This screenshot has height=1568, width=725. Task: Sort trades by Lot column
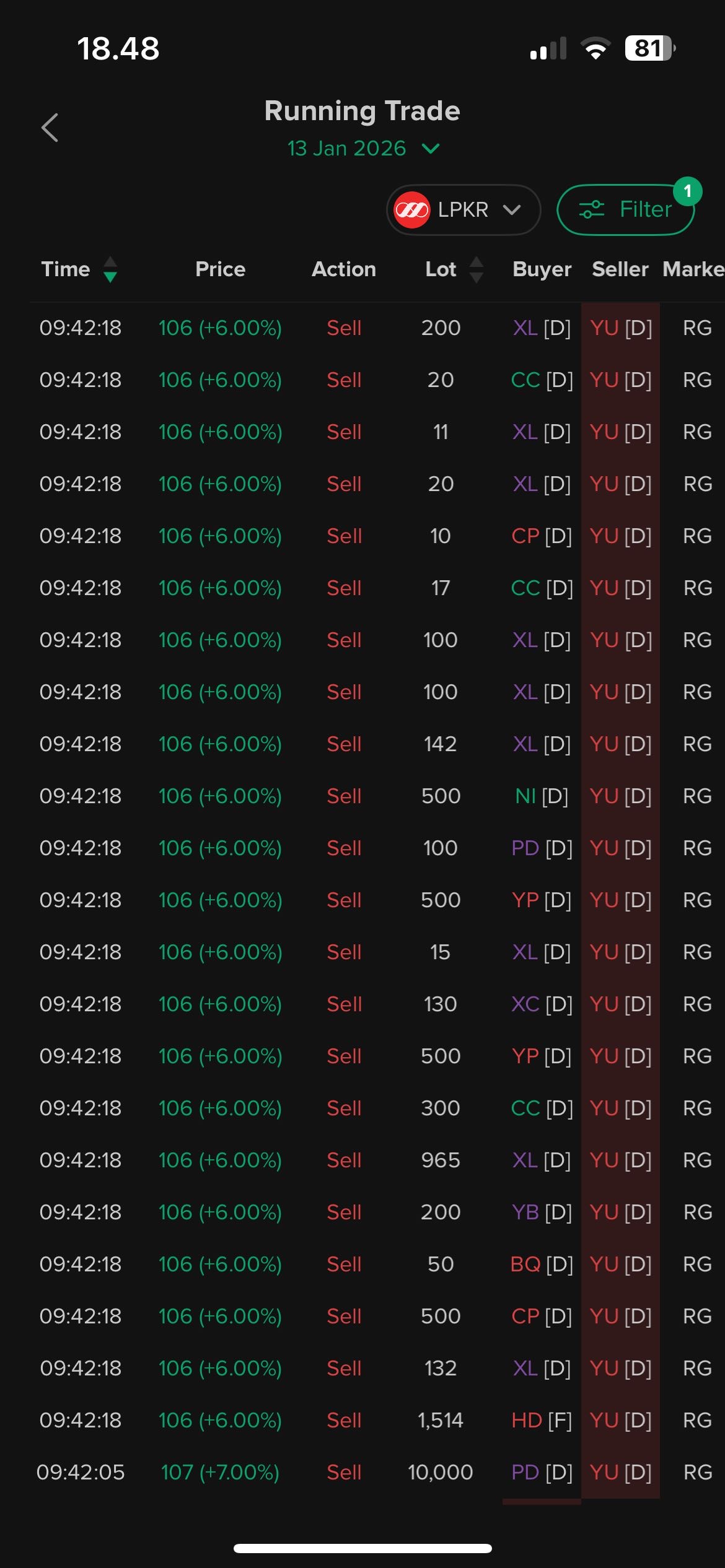click(x=454, y=269)
